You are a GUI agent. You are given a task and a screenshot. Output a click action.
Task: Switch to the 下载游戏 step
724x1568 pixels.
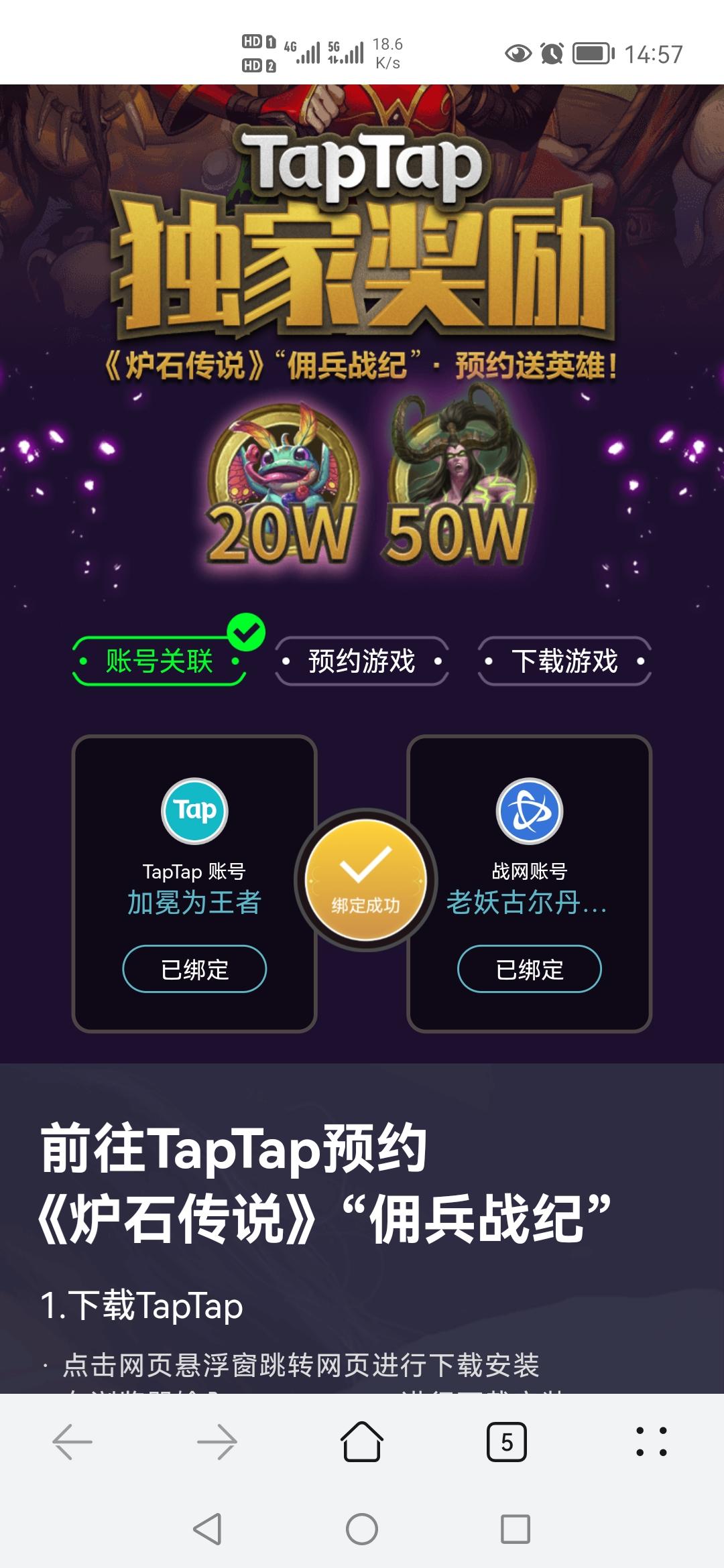[x=564, y=662]
